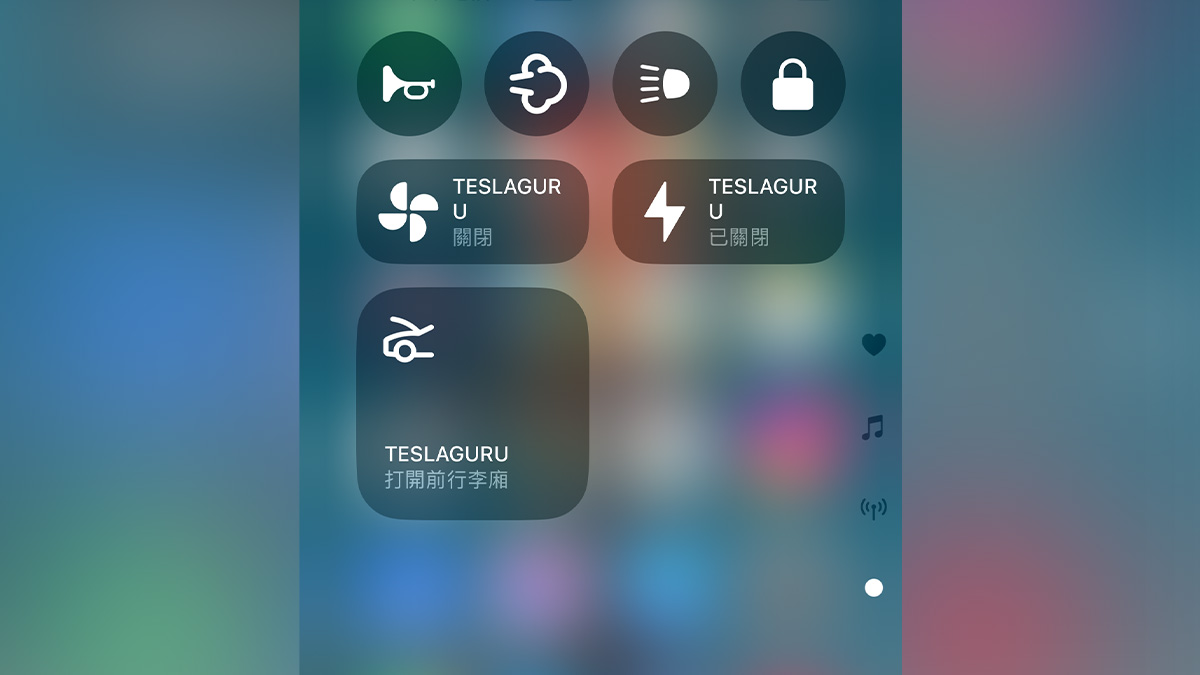Toggle TESLAGURU charging control
This screenshot has height=675, width=1200.
click(729, 212)
